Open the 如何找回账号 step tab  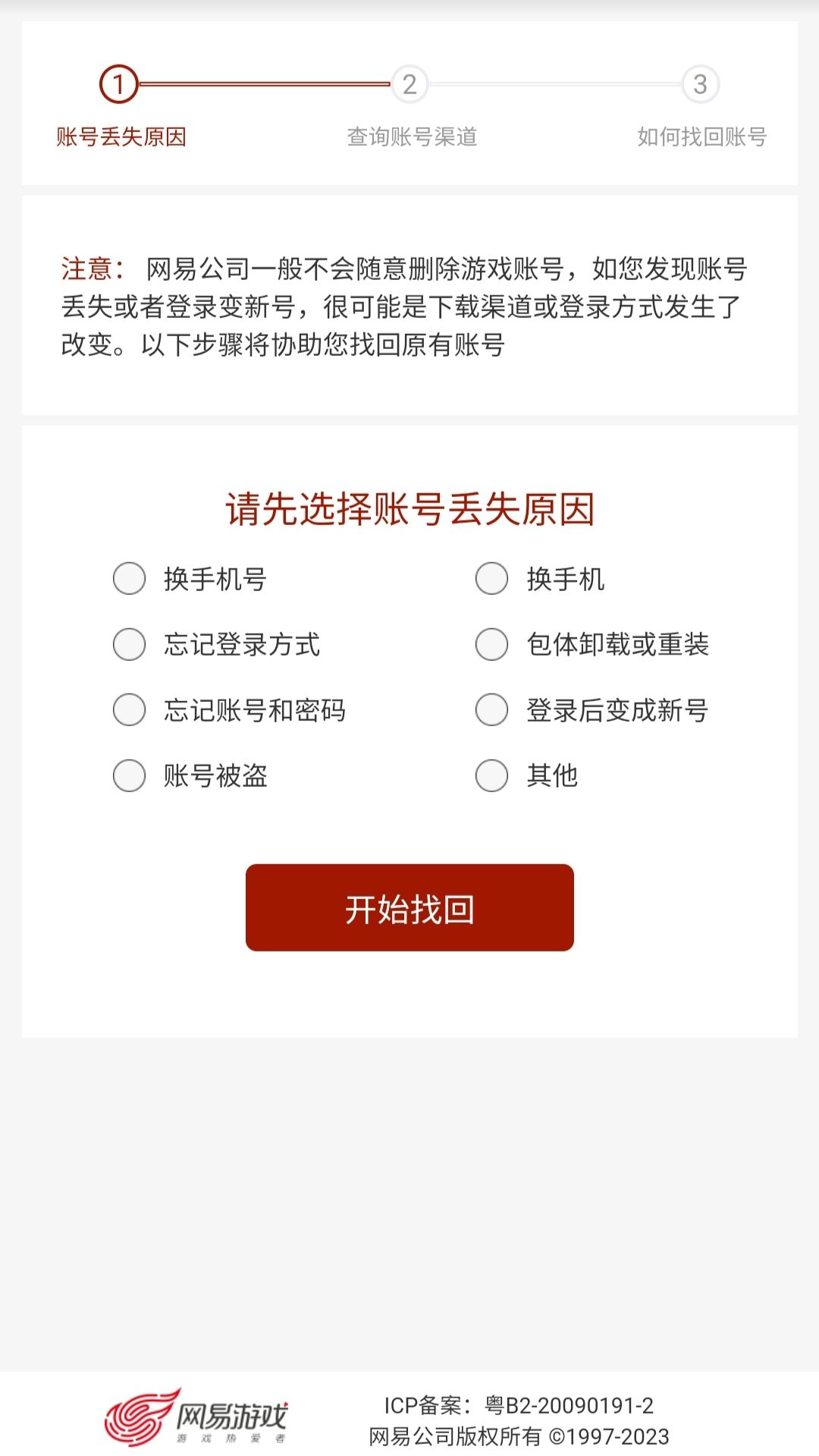tap(704, 138)
